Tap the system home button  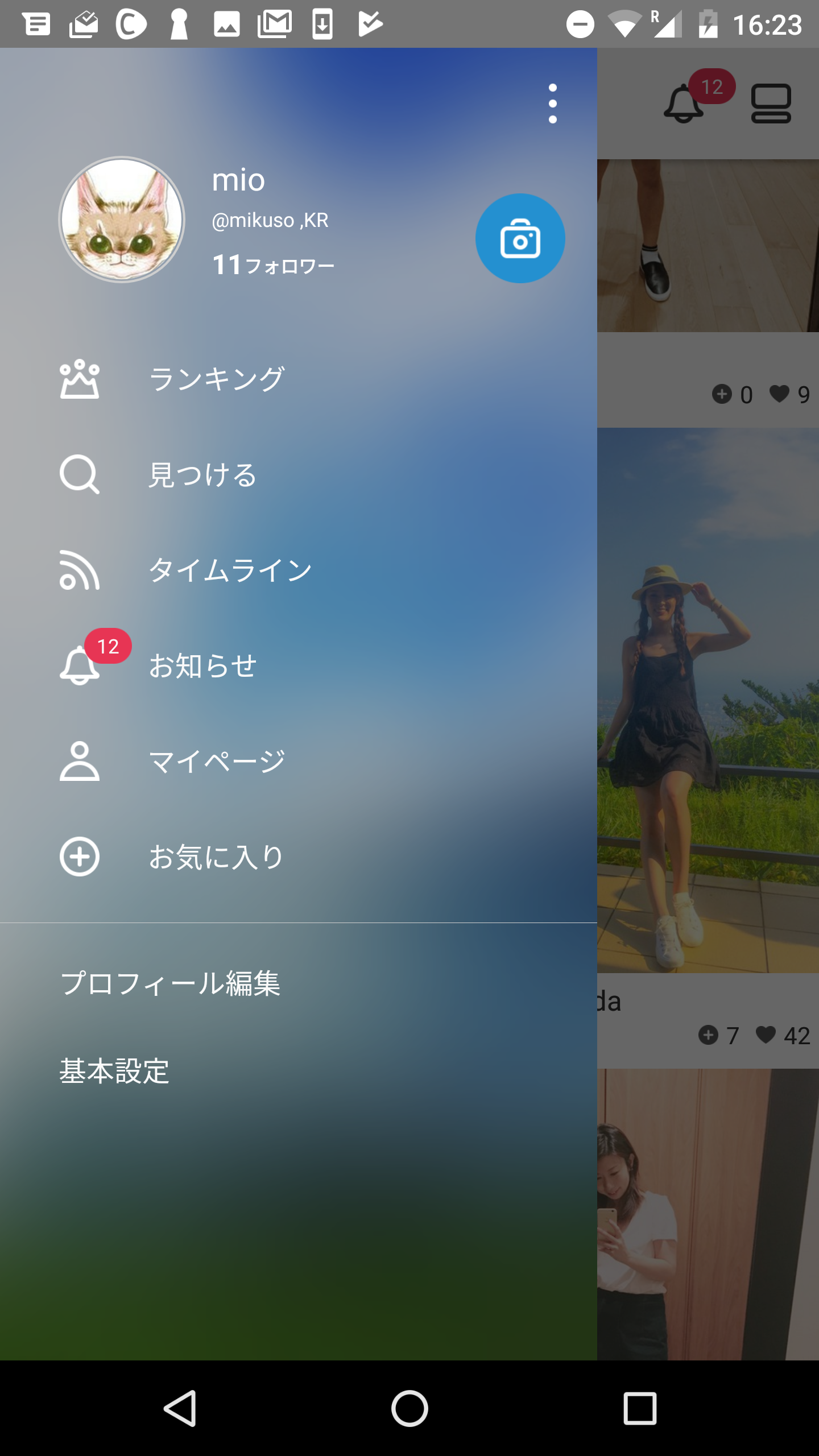(x=409, y=1408)
